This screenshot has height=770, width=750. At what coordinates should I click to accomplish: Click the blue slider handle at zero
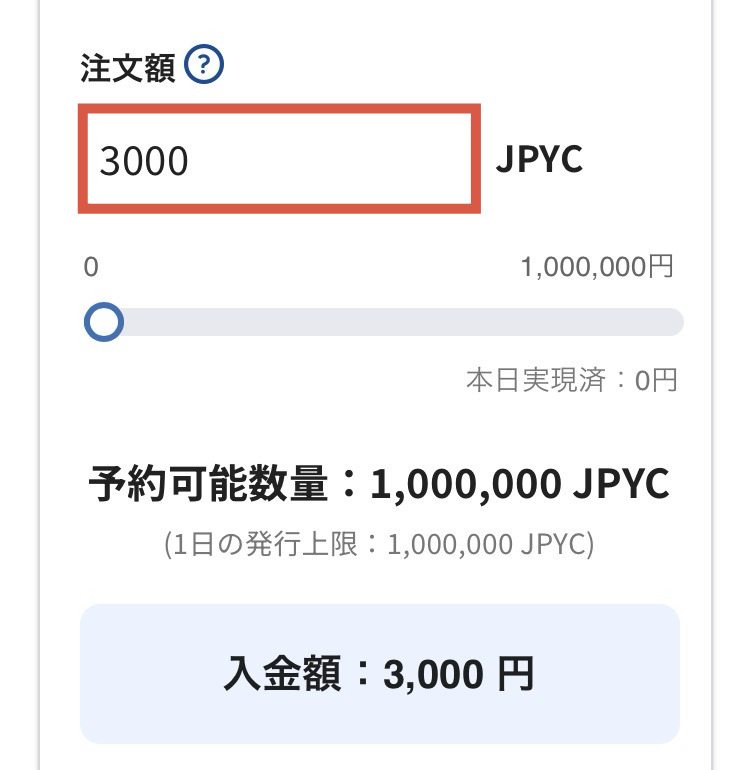[x=105, y=321]
